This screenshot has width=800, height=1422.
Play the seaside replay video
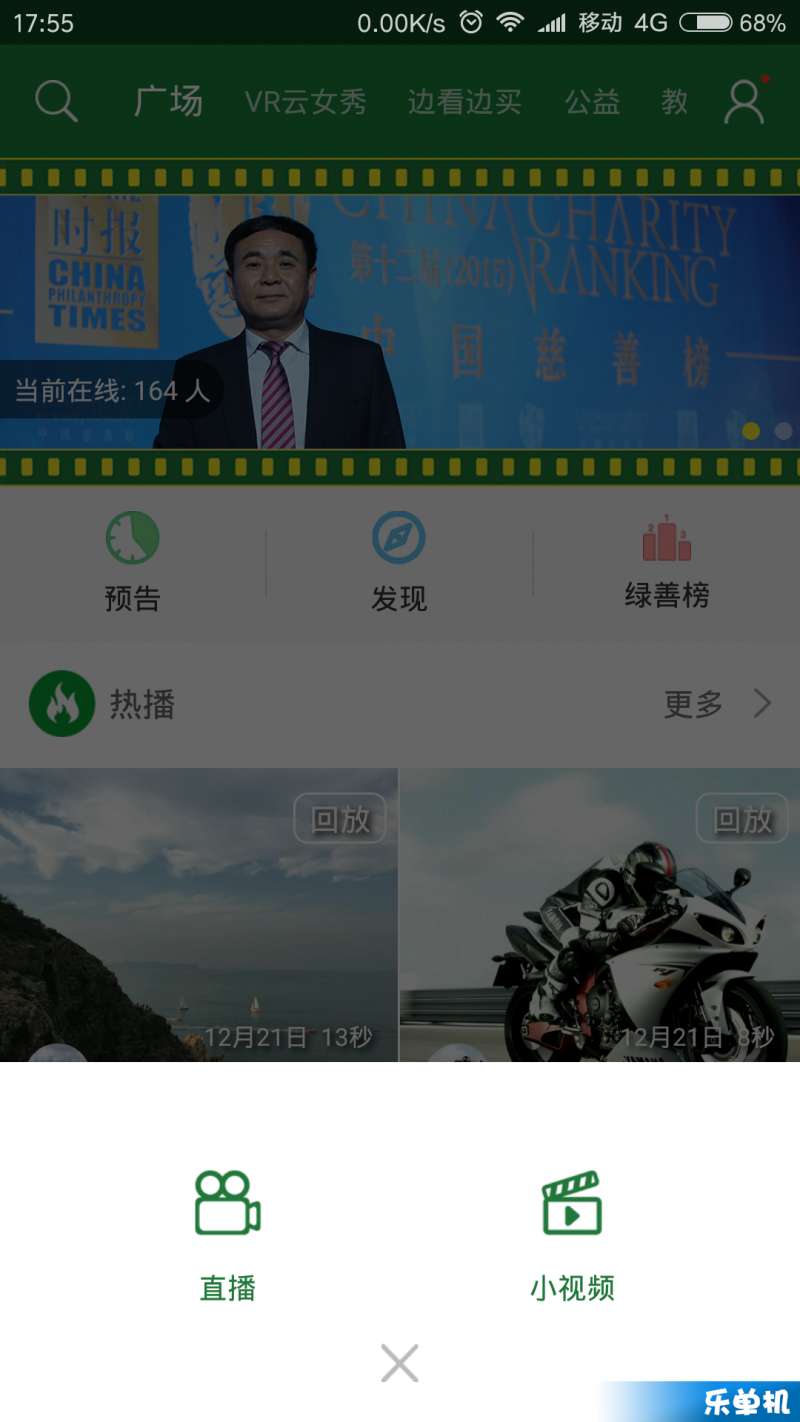coord(198,915)
